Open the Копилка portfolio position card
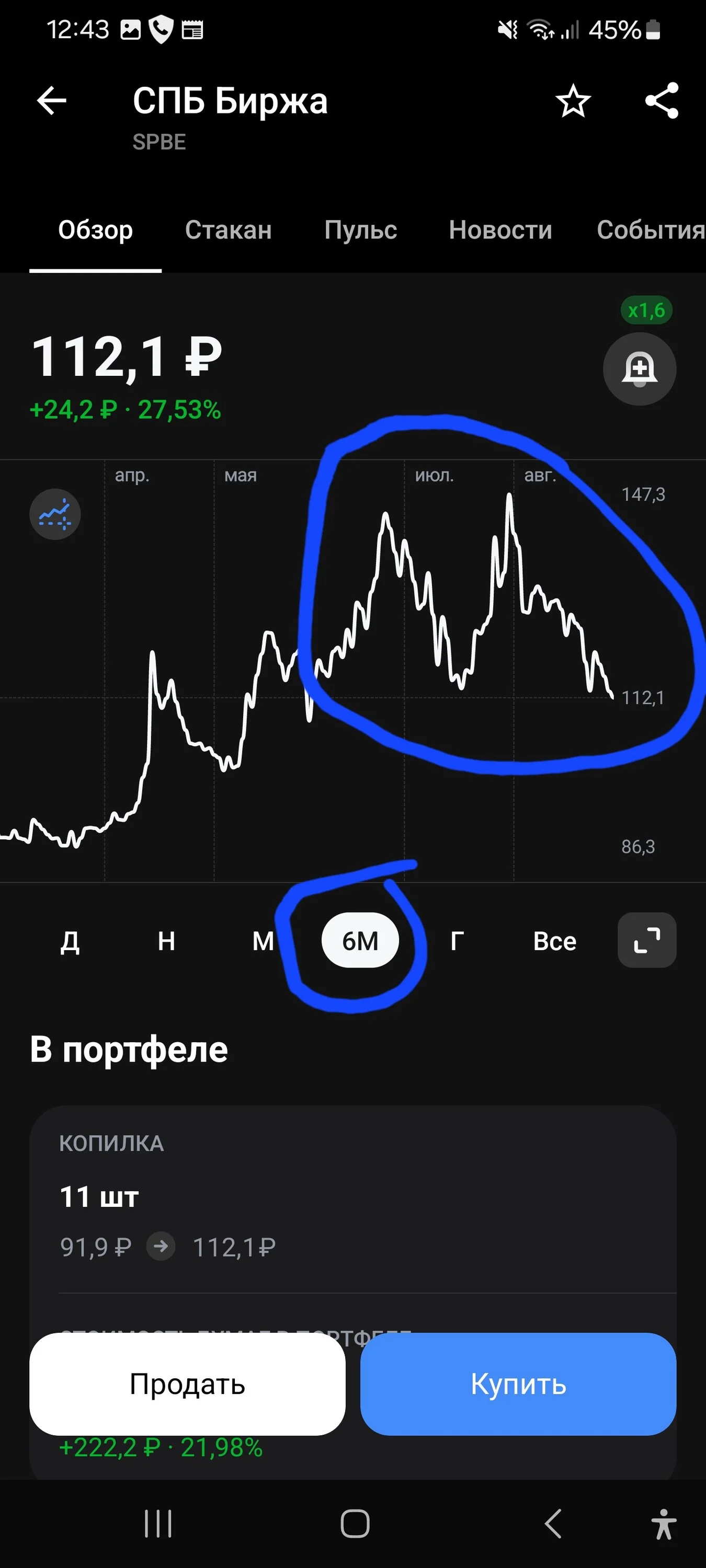Viewport: 706px width, 1568px height. 352,1198
